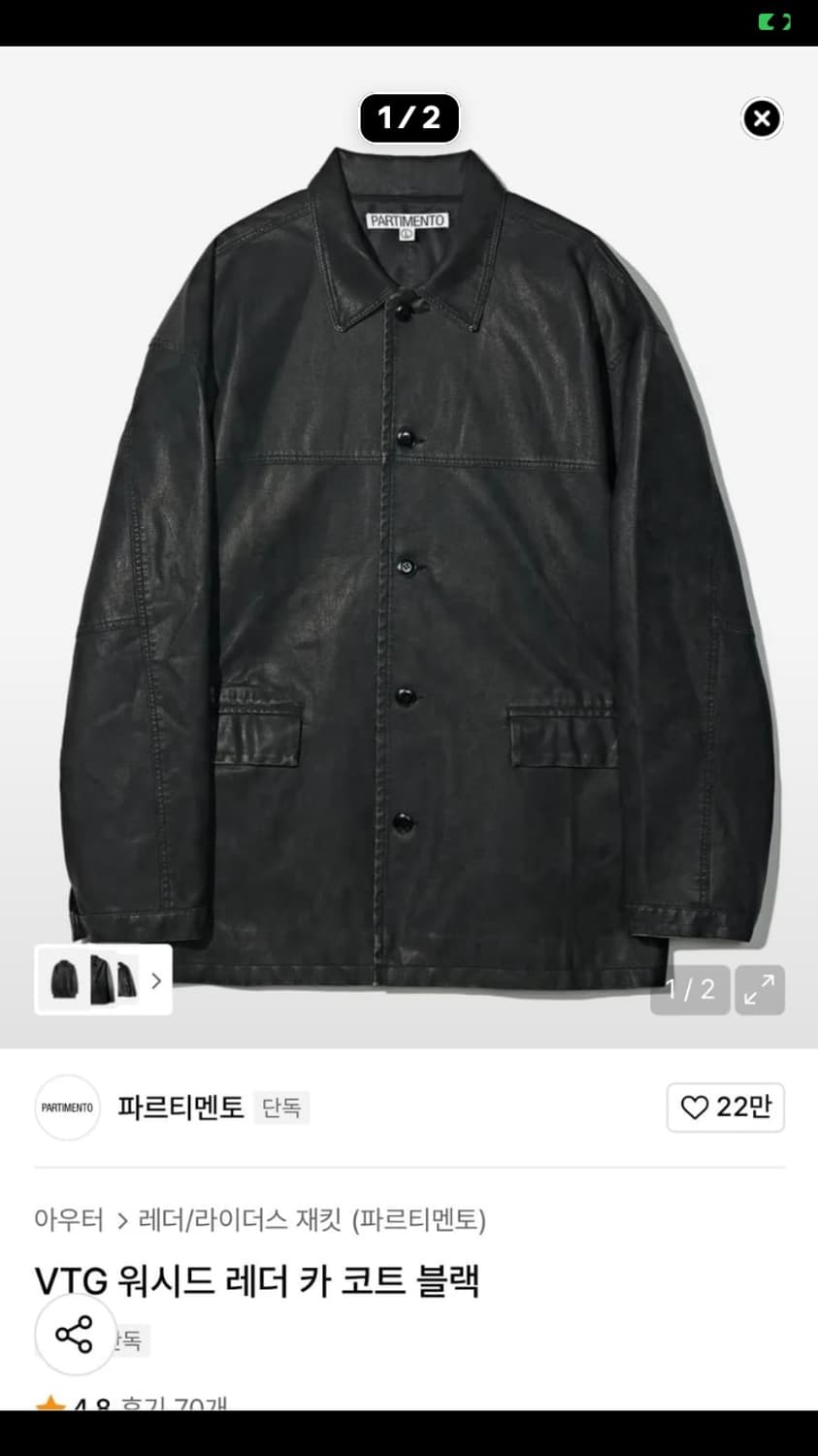Click the breadcrumb arrow after 아우터
Viewport: 818px width, 1456px height.
(x=118, y=1221)
